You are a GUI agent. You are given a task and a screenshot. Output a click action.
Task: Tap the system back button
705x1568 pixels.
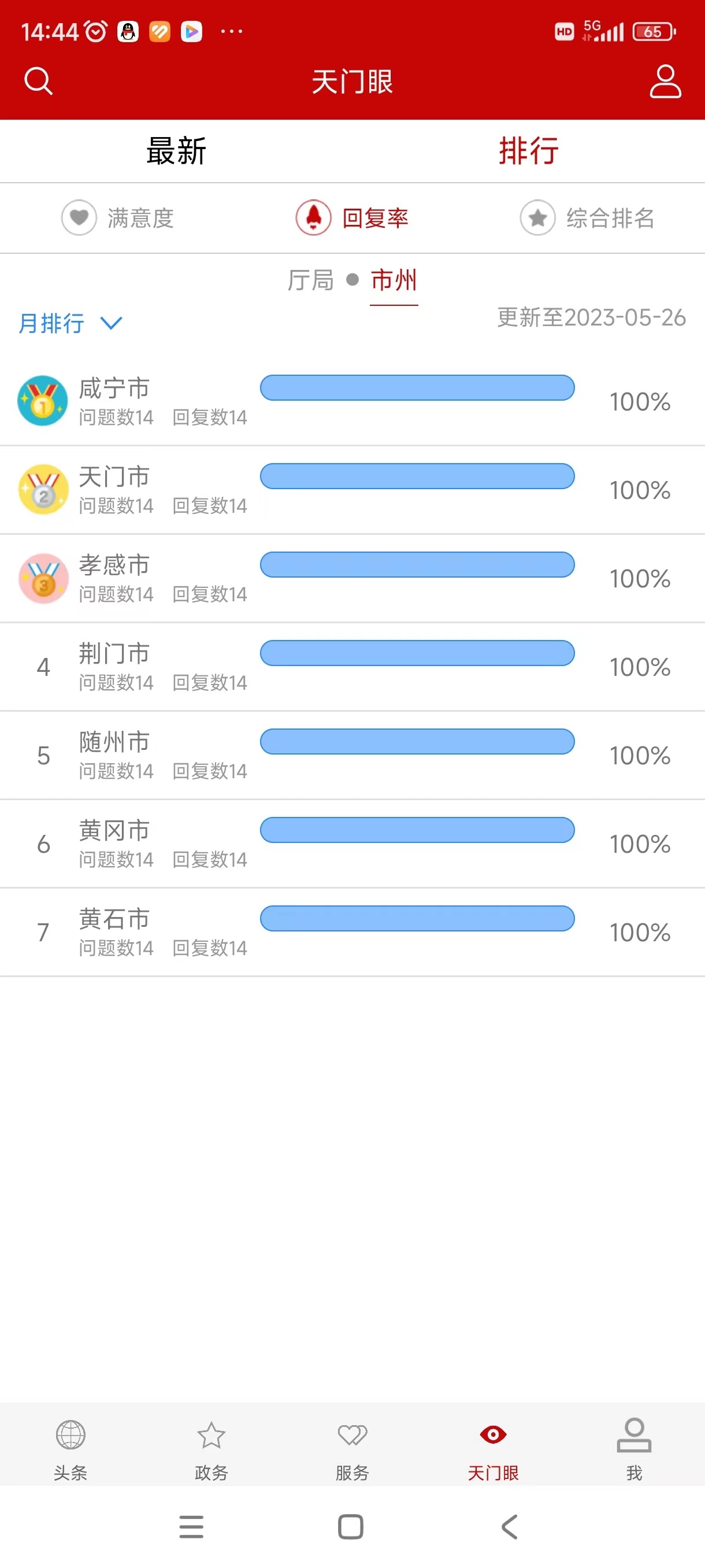point(510,1526)
